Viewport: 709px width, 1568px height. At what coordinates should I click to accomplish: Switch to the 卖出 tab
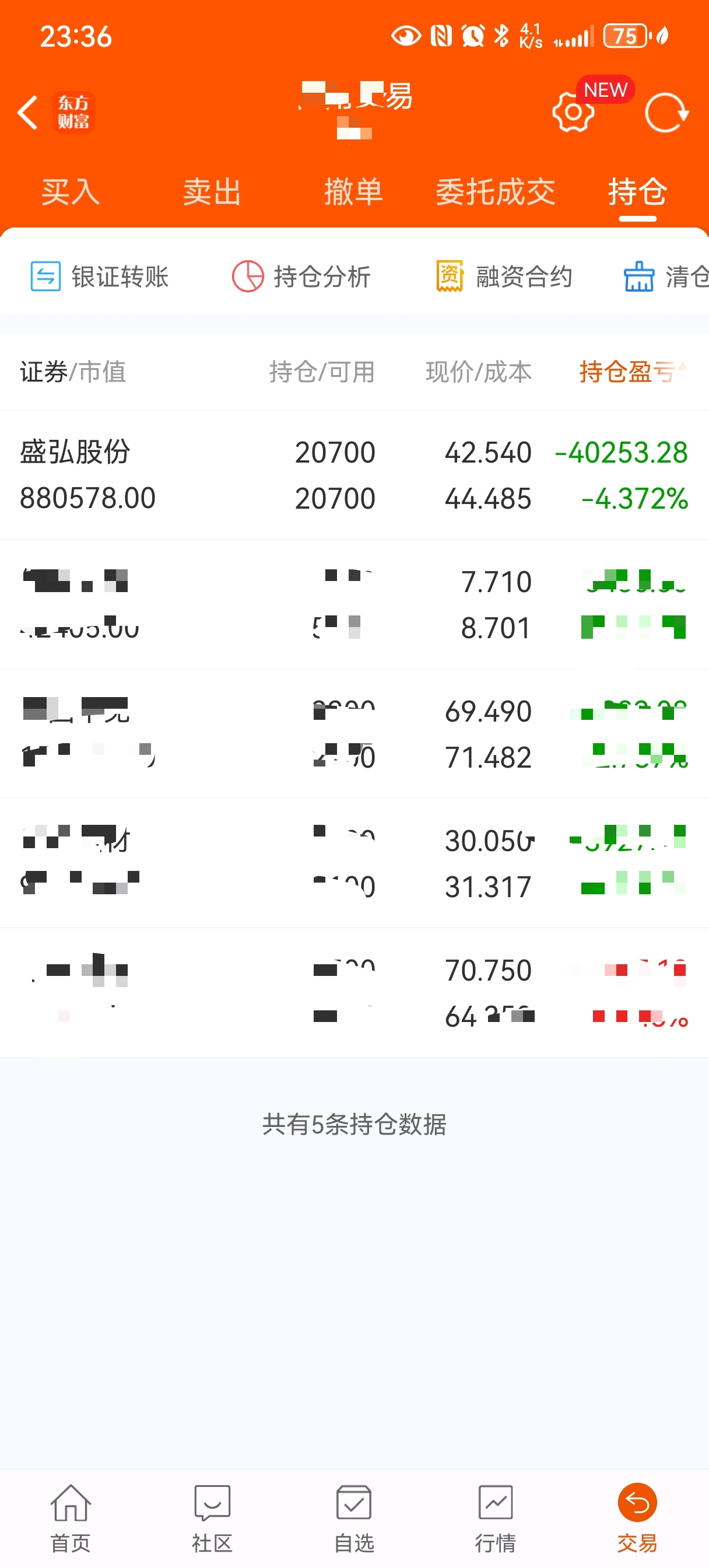[x=212, y=192]
